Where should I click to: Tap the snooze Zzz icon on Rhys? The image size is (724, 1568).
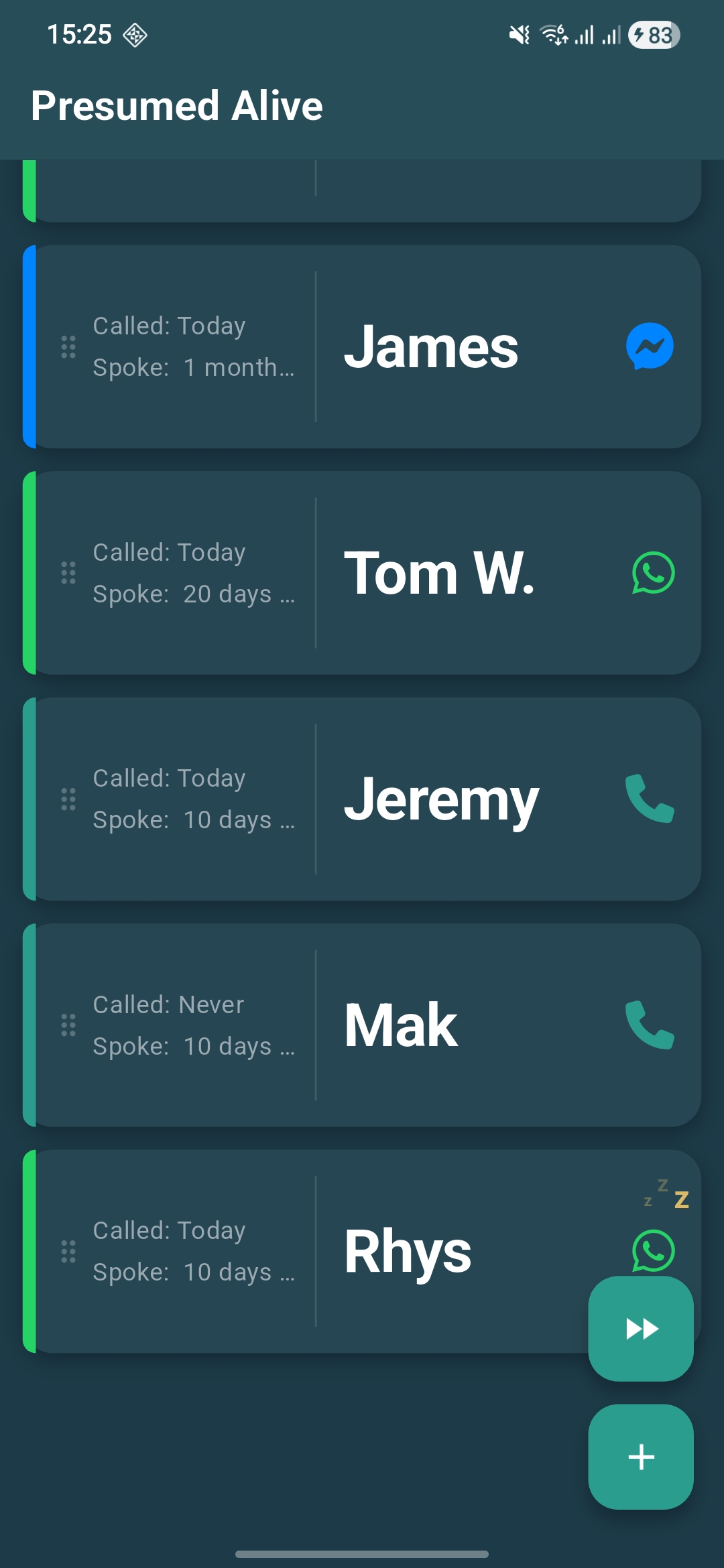(667, 1195)
